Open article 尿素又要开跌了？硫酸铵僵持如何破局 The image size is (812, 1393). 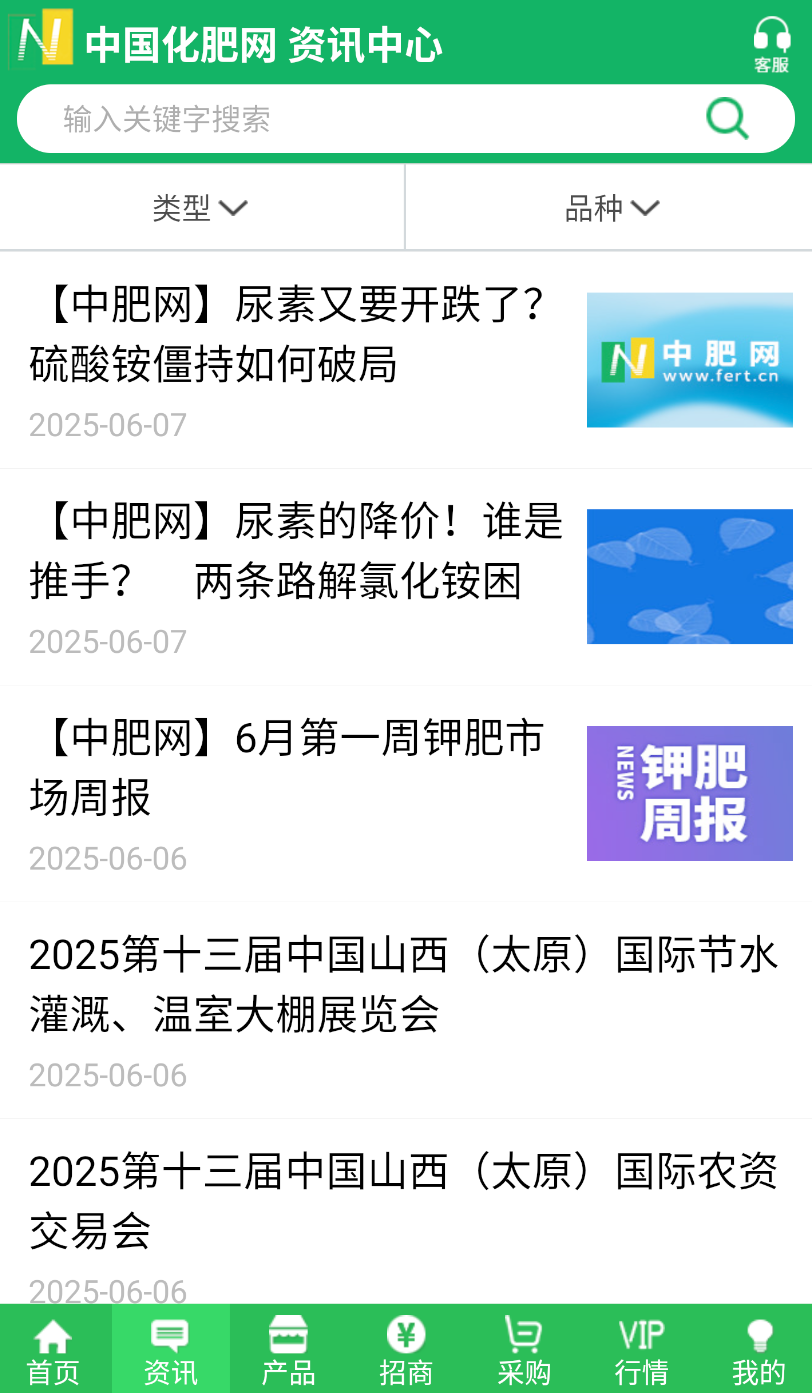pyautogui.click(x=290, y=334)
